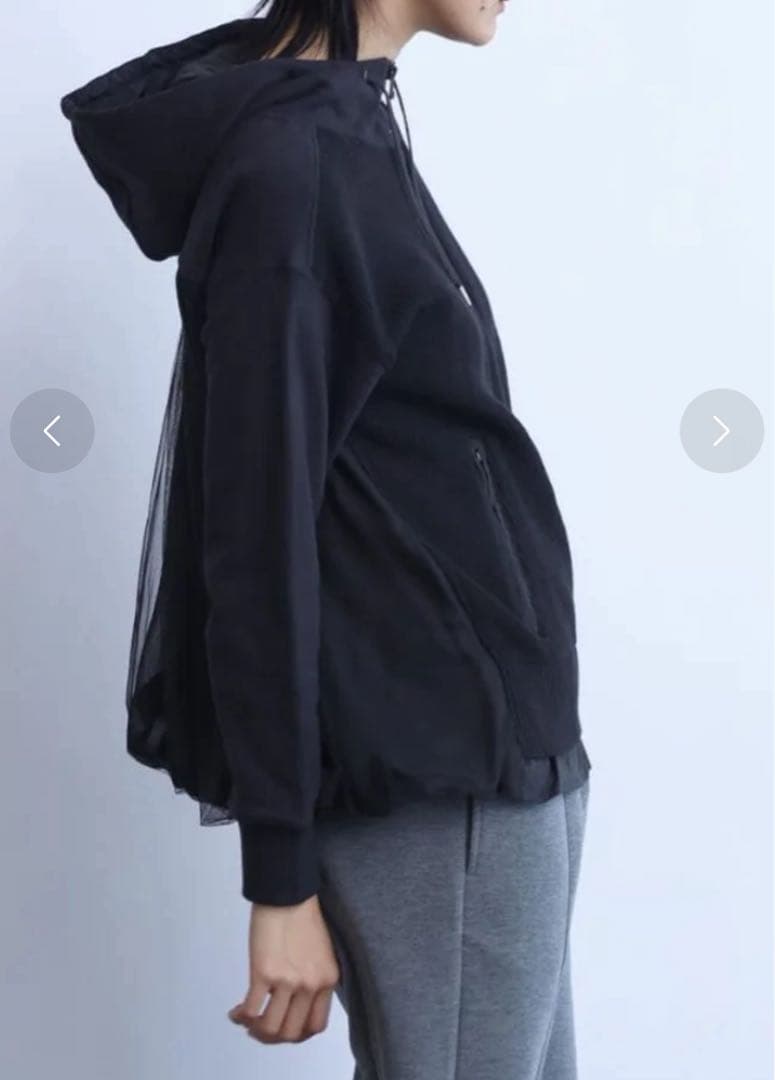Image resolution: width=775 pixels, height=1080 pixels.
Task: Go to the previous product photo
Action: tap(52, 431)
